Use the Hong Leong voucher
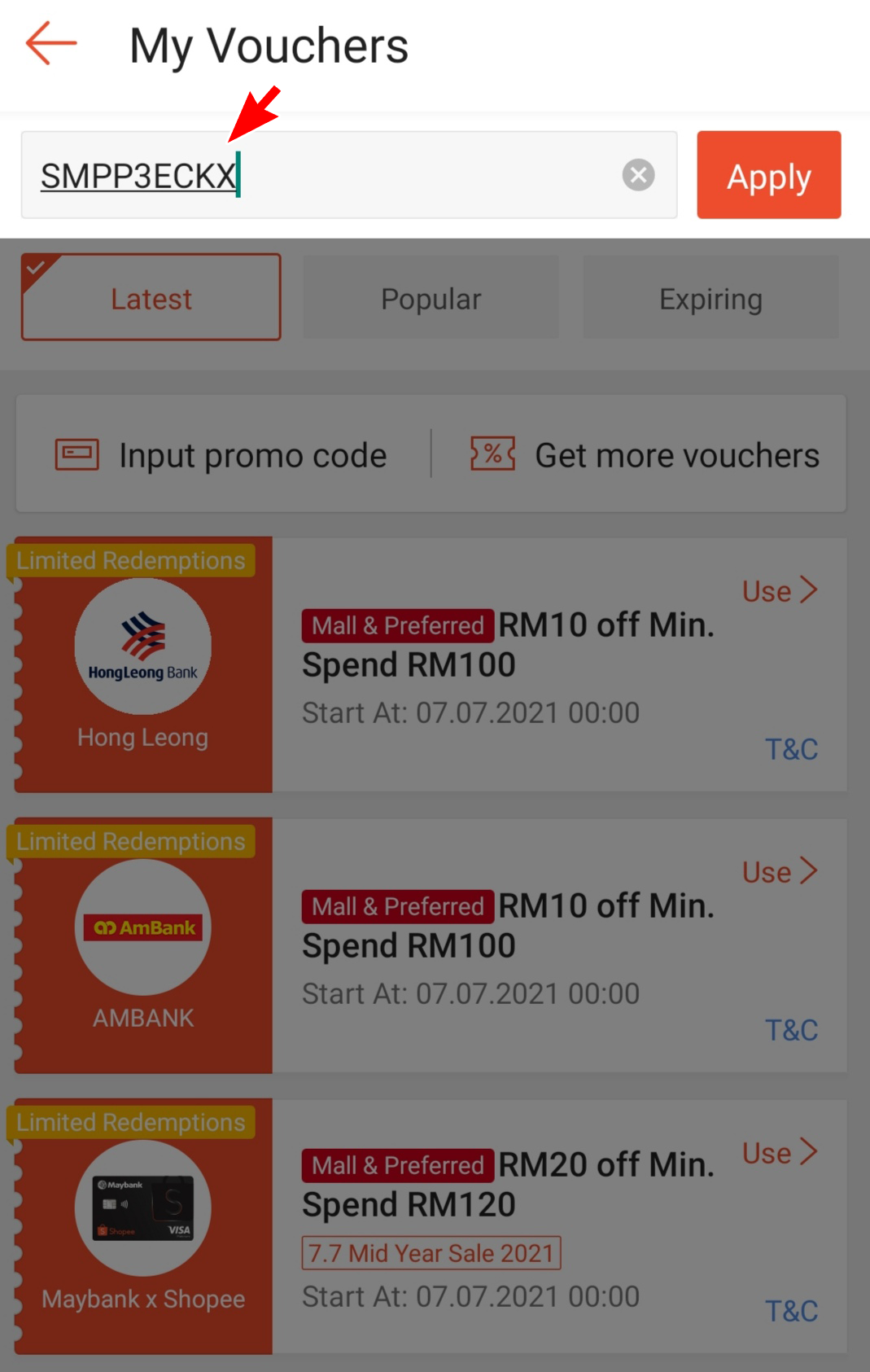 [x=778, y=590]
